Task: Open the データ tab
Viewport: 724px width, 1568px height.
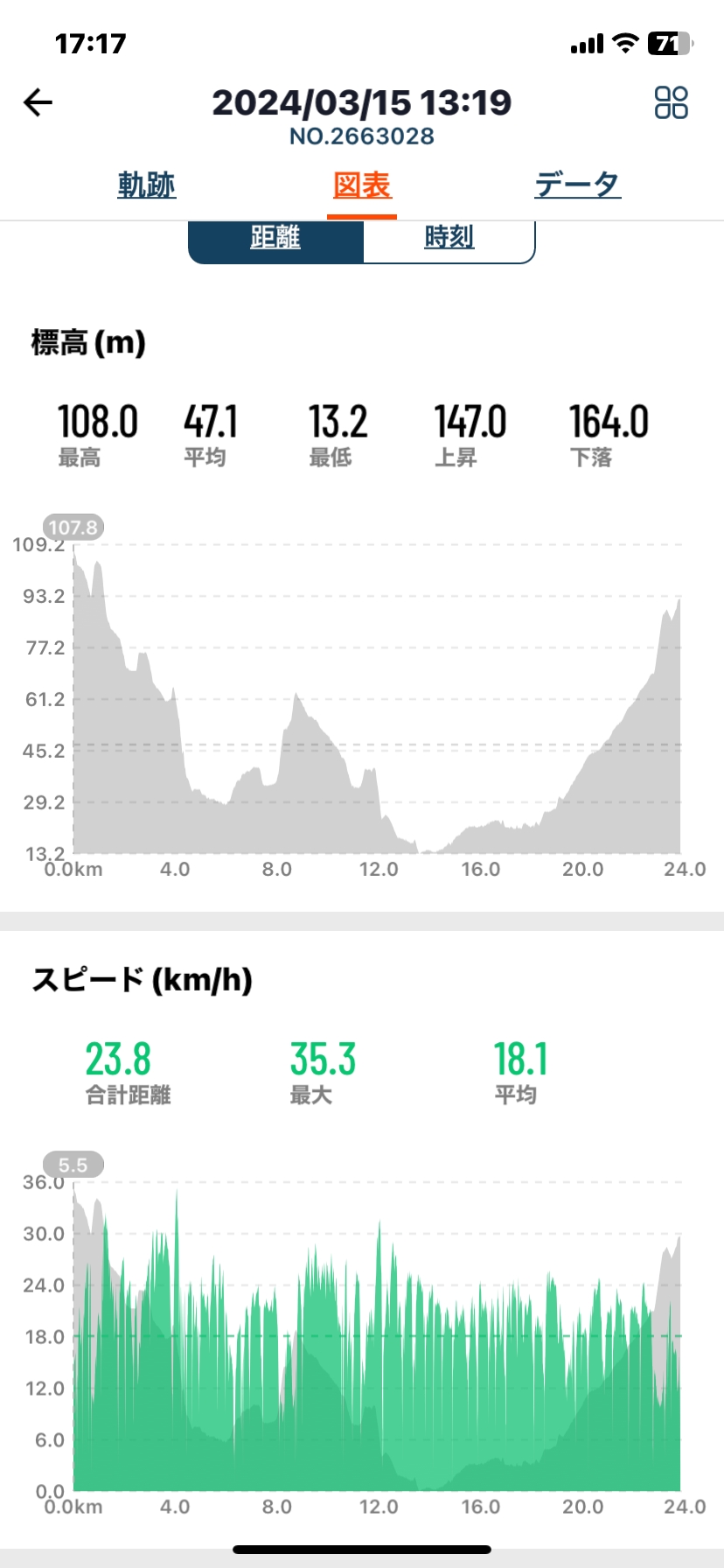Action: click(x=578, y=185)
